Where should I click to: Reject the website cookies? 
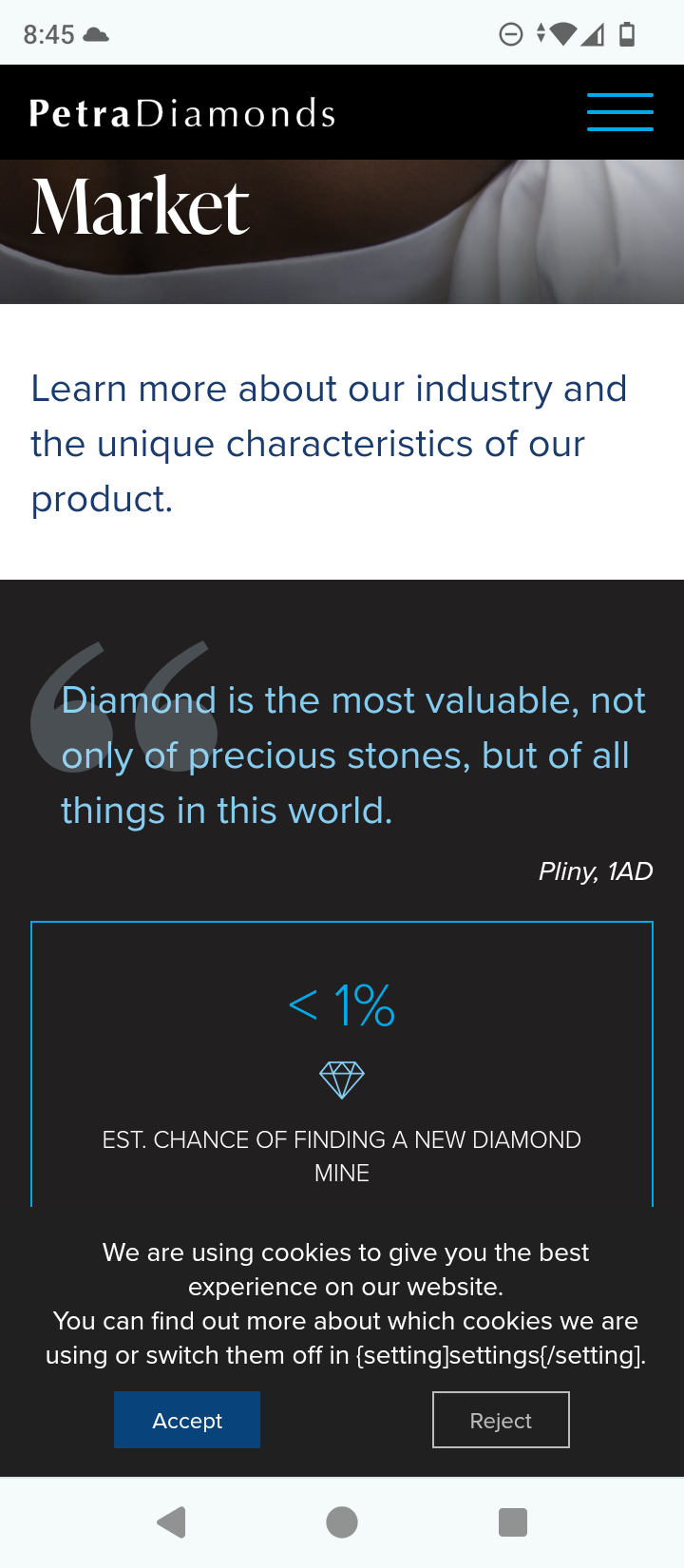click(501, 1420)
